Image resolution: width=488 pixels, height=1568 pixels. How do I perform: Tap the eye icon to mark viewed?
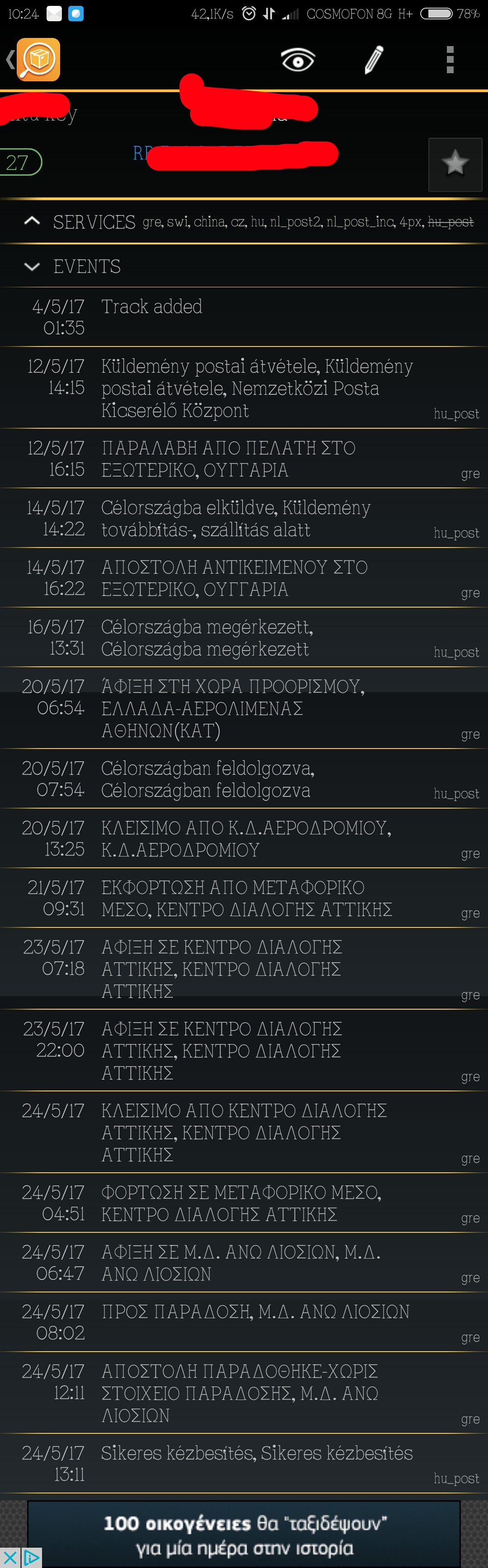[297, 60]
